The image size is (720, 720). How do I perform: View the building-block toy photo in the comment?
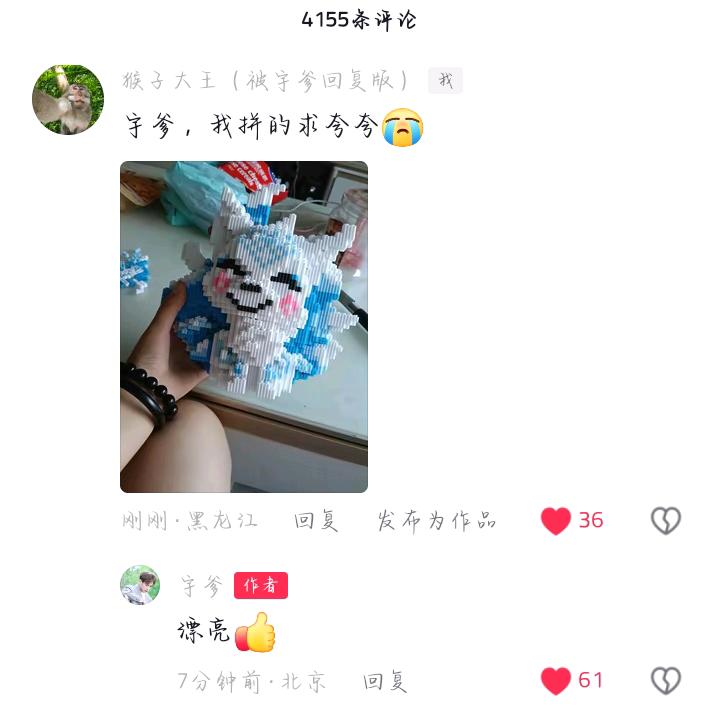tap(244, 327)
